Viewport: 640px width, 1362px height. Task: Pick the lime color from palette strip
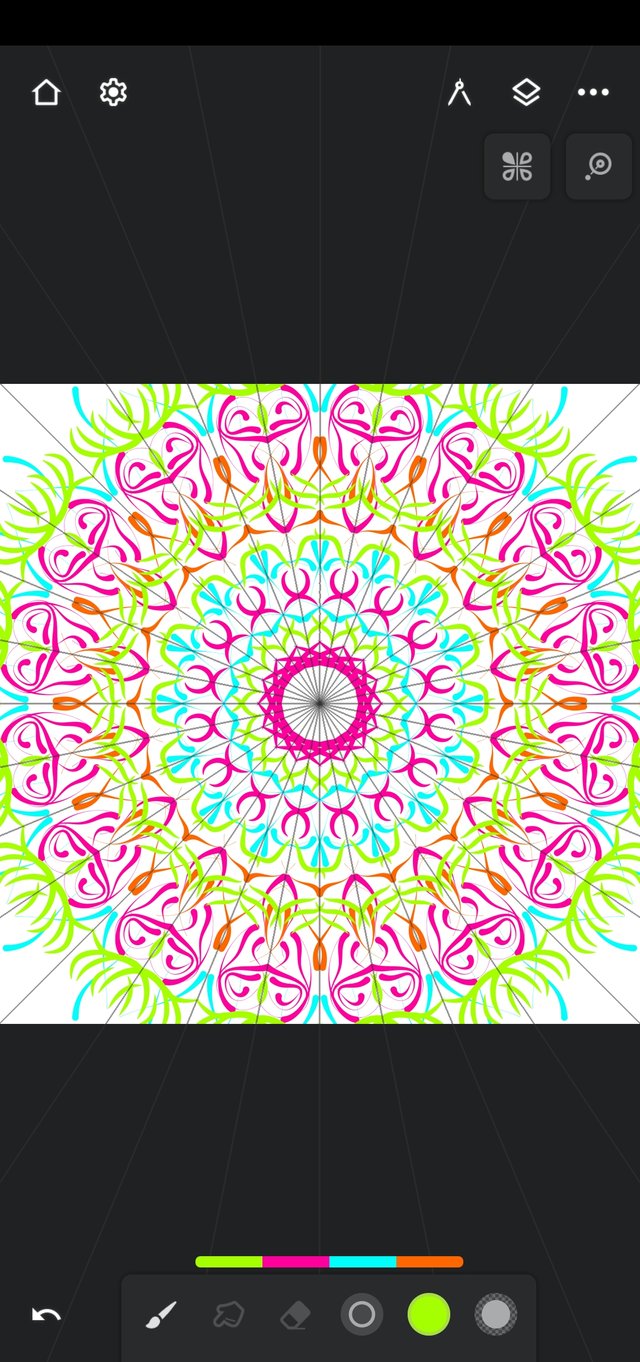coord(229,1262)
